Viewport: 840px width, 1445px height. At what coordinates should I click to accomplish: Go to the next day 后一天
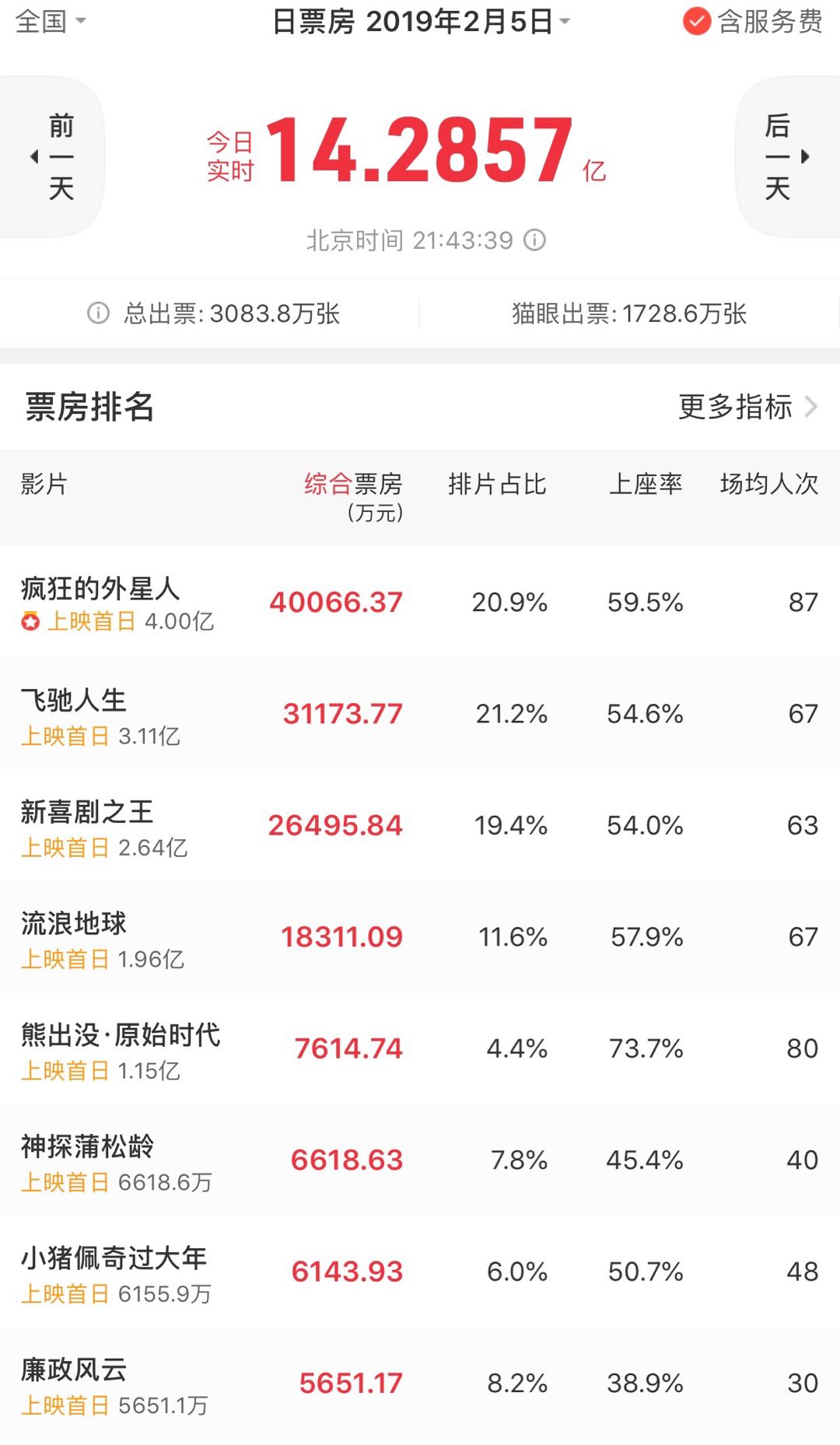[x=787, y=156]
